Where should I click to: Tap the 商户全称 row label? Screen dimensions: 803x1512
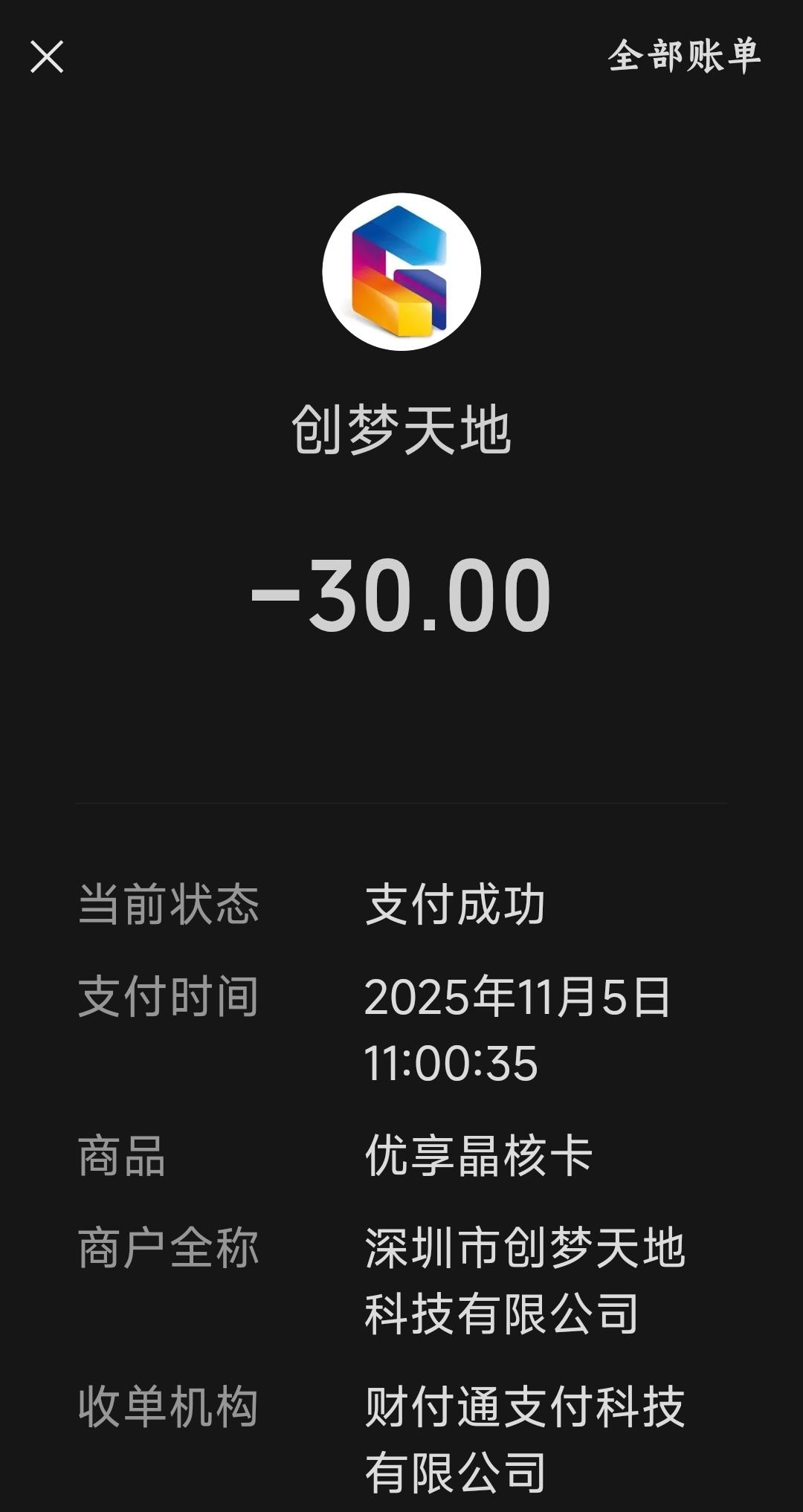[170, 1251]
